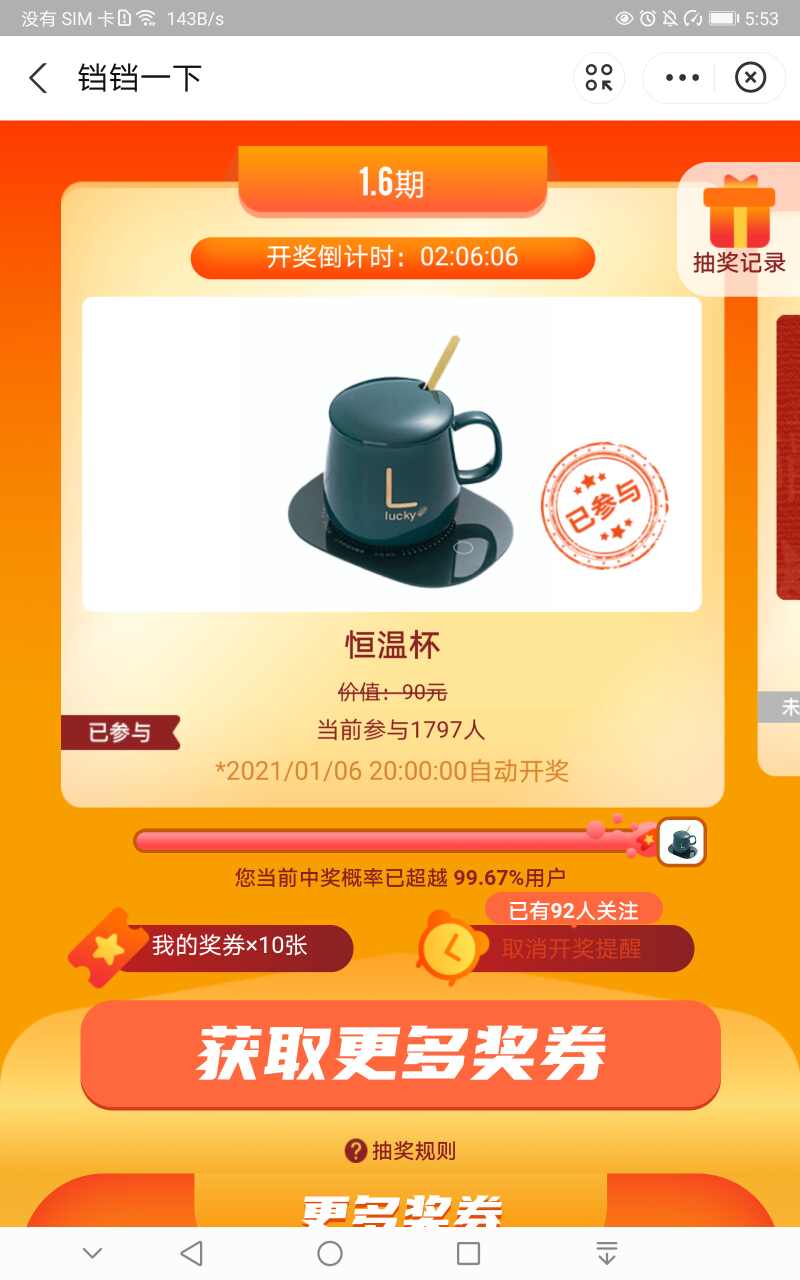Image resolution: width=800 pixels, height=1280 pixels.
Task: Close the mini-program with the X
Action: click(x=750, y=78)
